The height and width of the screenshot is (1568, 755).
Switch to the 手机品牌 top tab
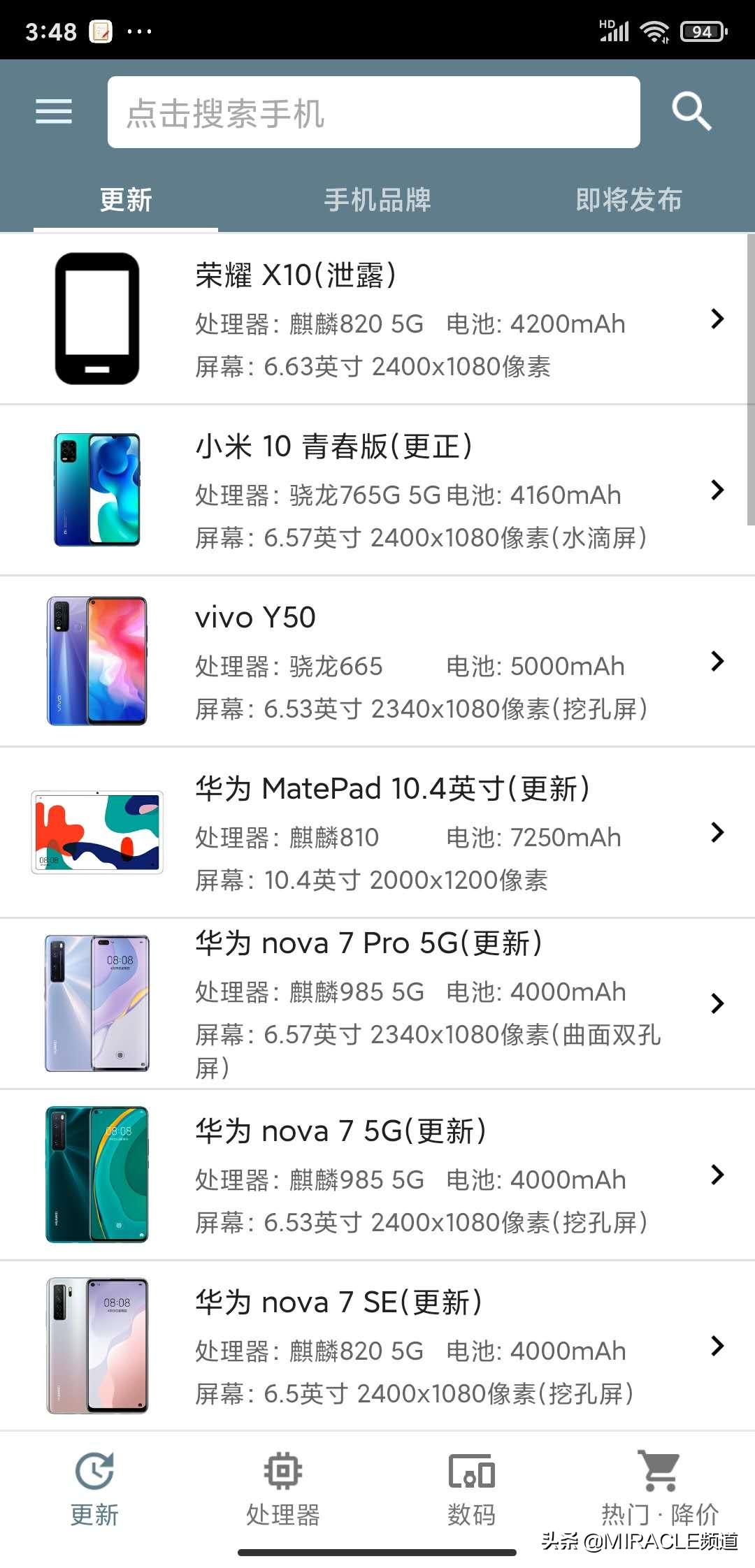tap(377, 200)
